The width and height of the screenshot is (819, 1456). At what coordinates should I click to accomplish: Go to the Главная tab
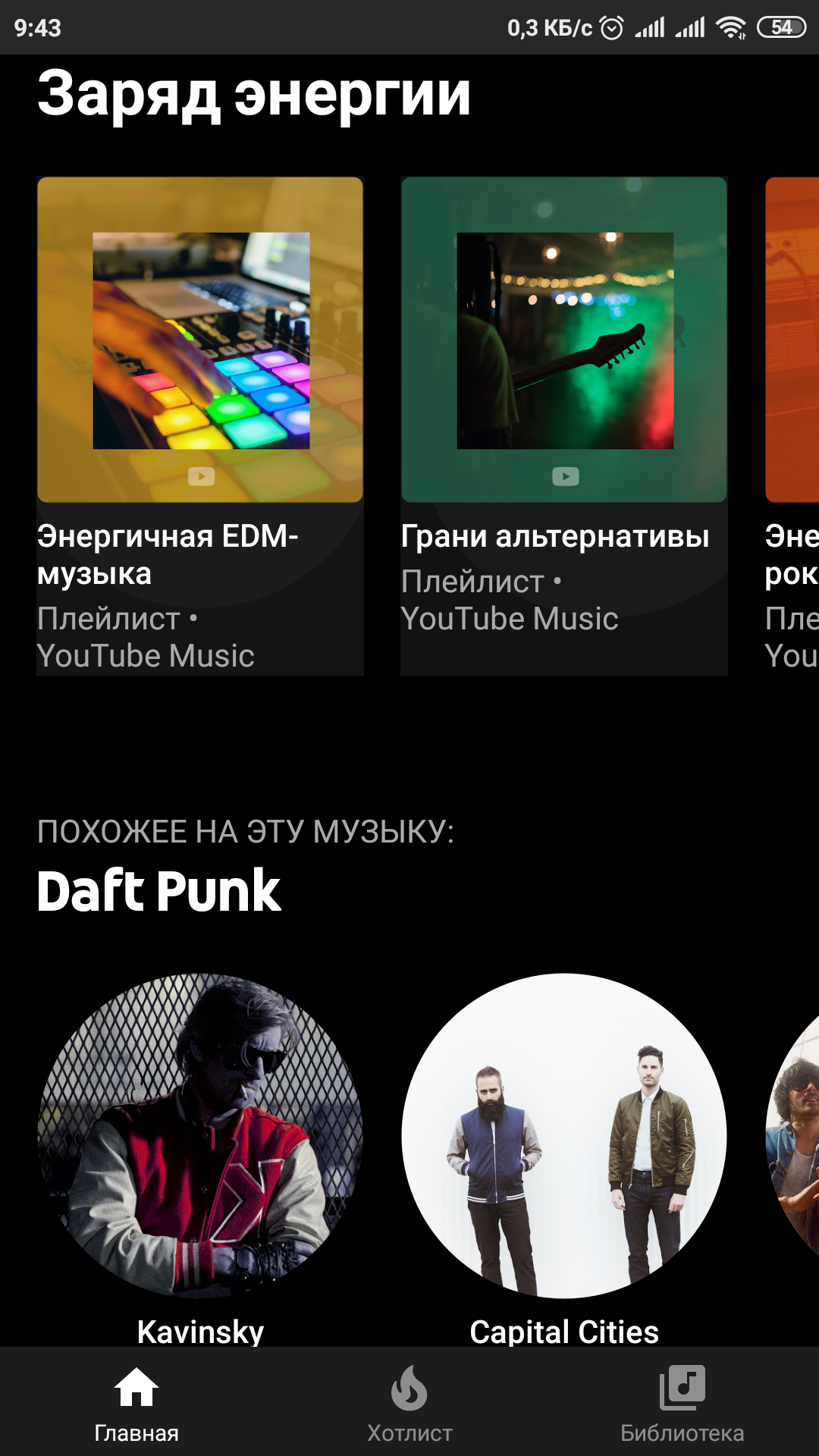point(136,1403)
